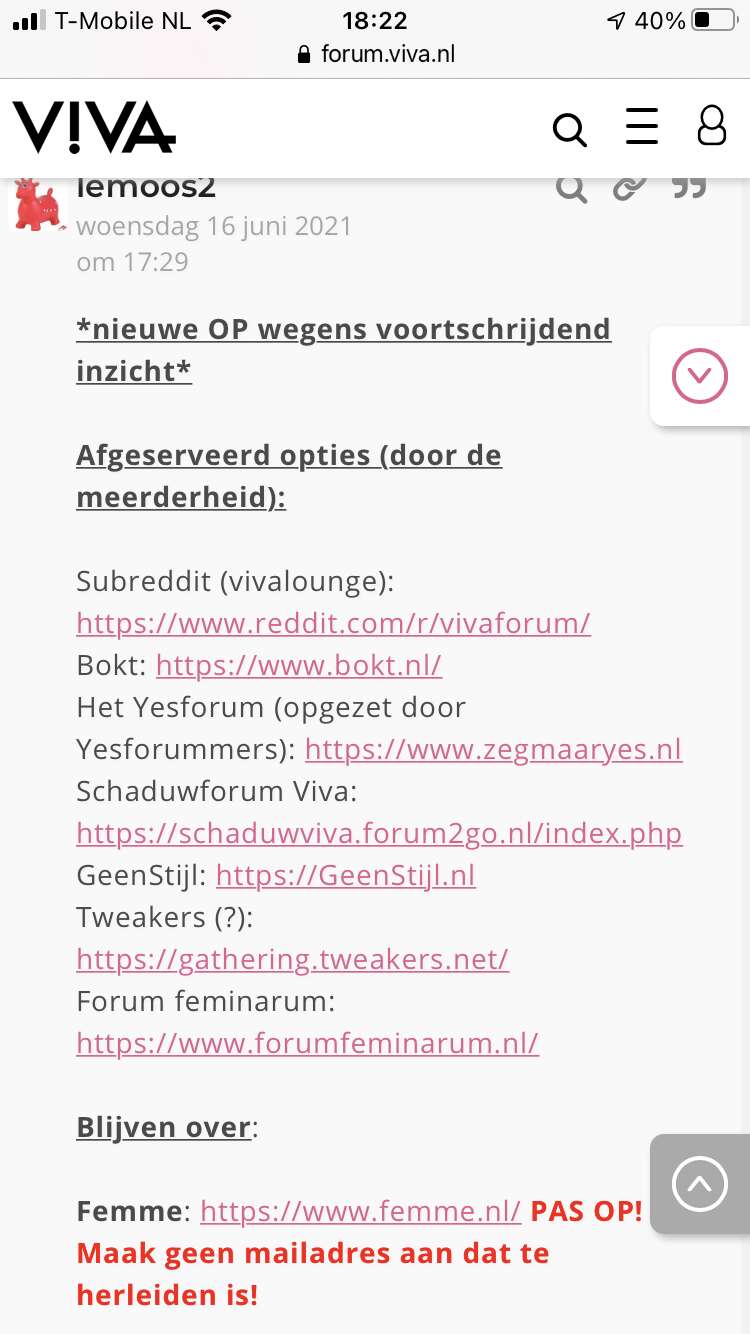
Task: Open the hamburger menu
Action: [642, 128]
